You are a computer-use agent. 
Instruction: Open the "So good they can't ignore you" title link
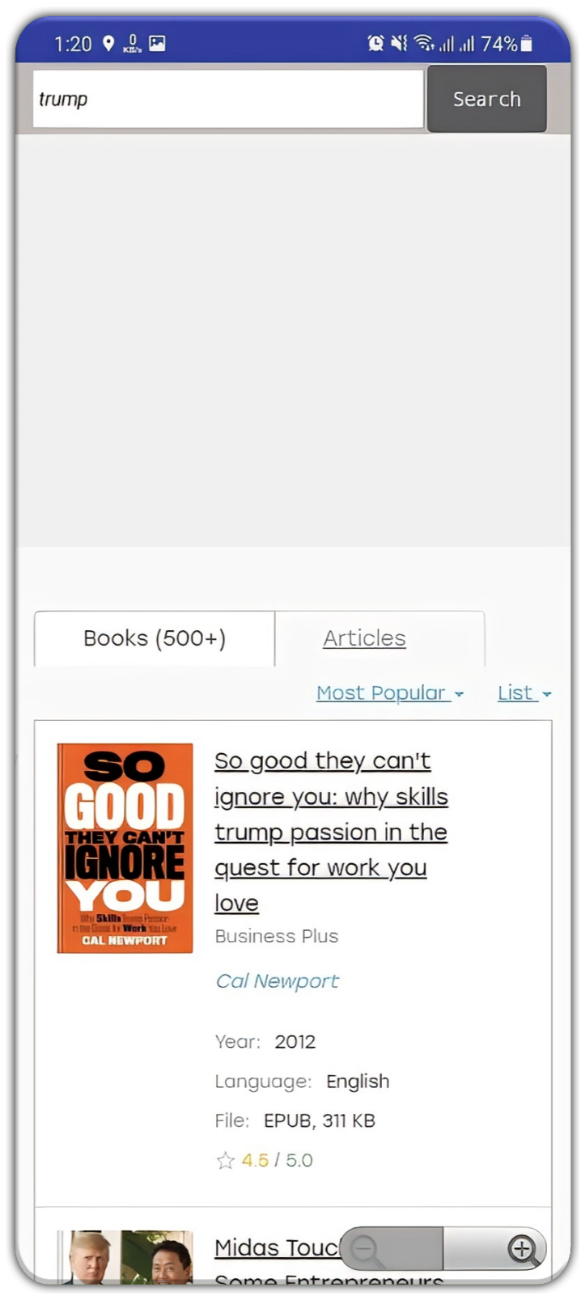click(x=331, y=832)
